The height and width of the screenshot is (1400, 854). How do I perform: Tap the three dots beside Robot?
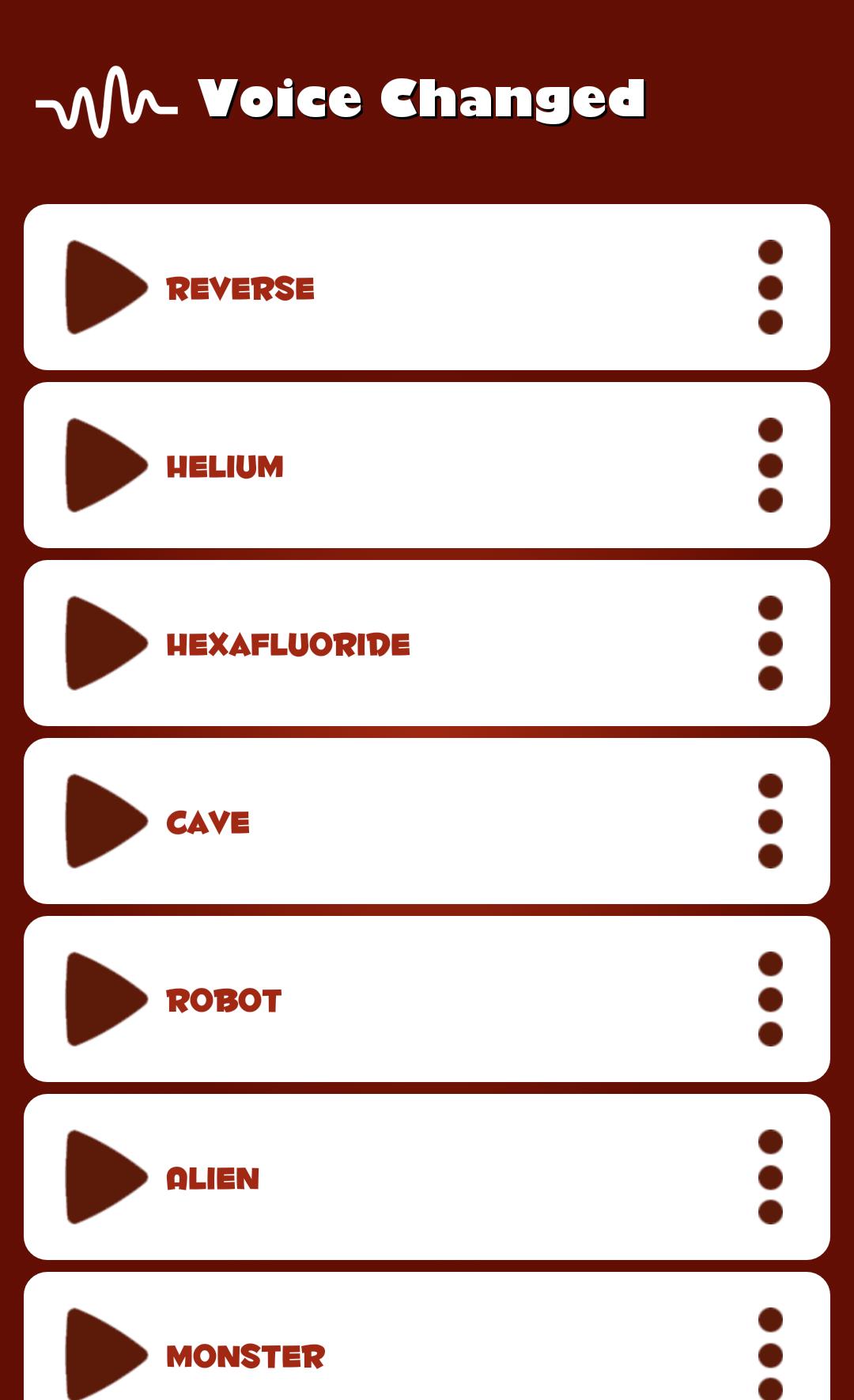tap(770, 999)
